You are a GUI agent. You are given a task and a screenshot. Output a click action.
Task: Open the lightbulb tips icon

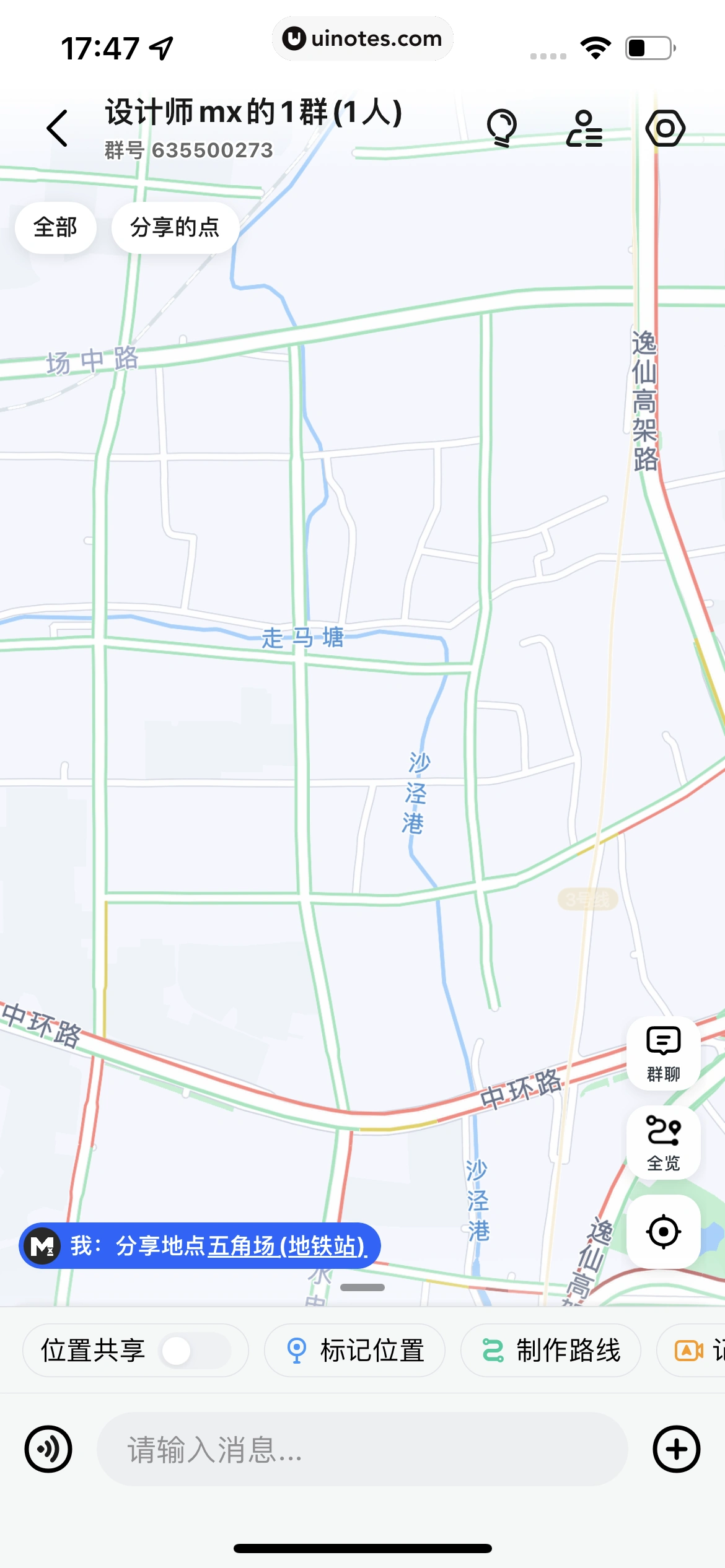[x=501, y=128]
